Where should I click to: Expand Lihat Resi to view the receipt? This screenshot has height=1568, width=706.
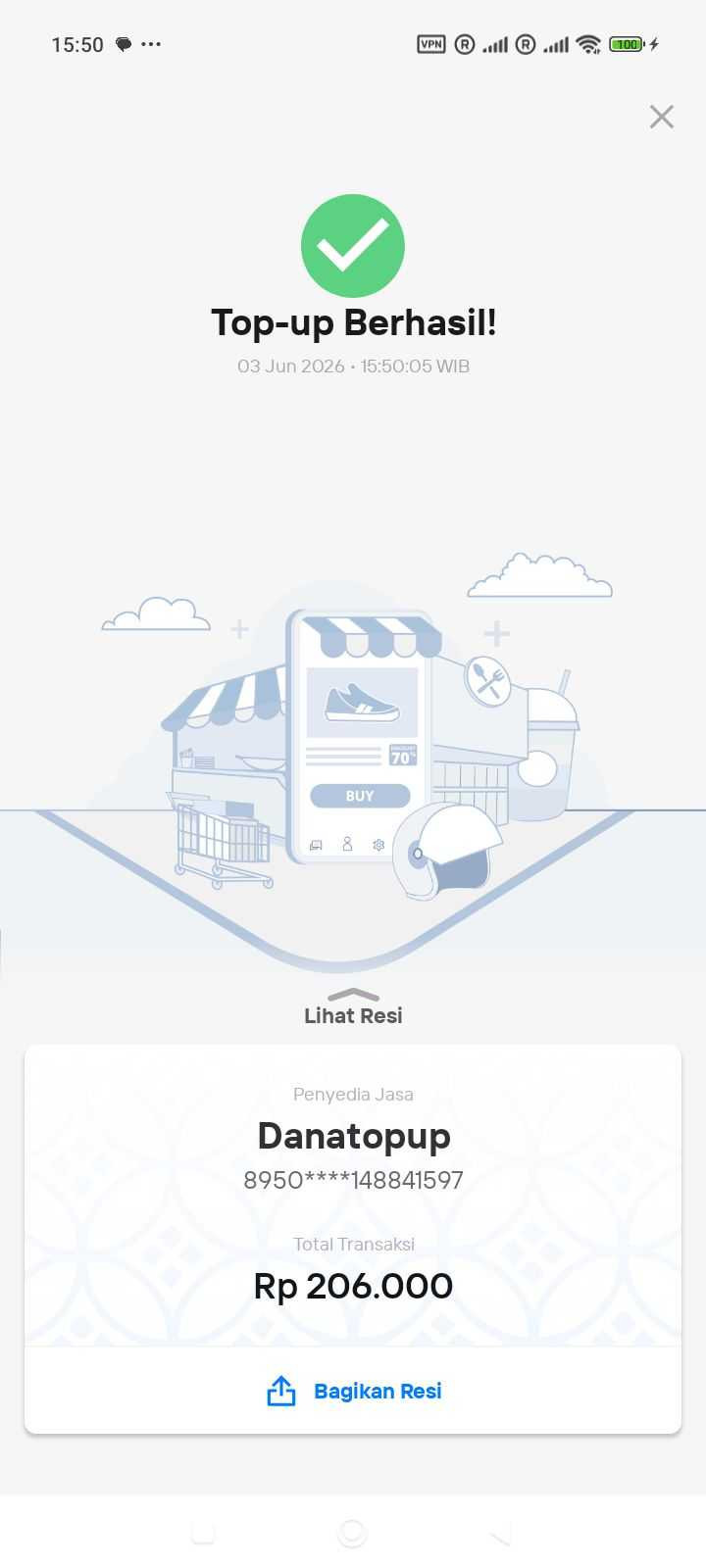pyautogui.click(x=353, y=1007)
